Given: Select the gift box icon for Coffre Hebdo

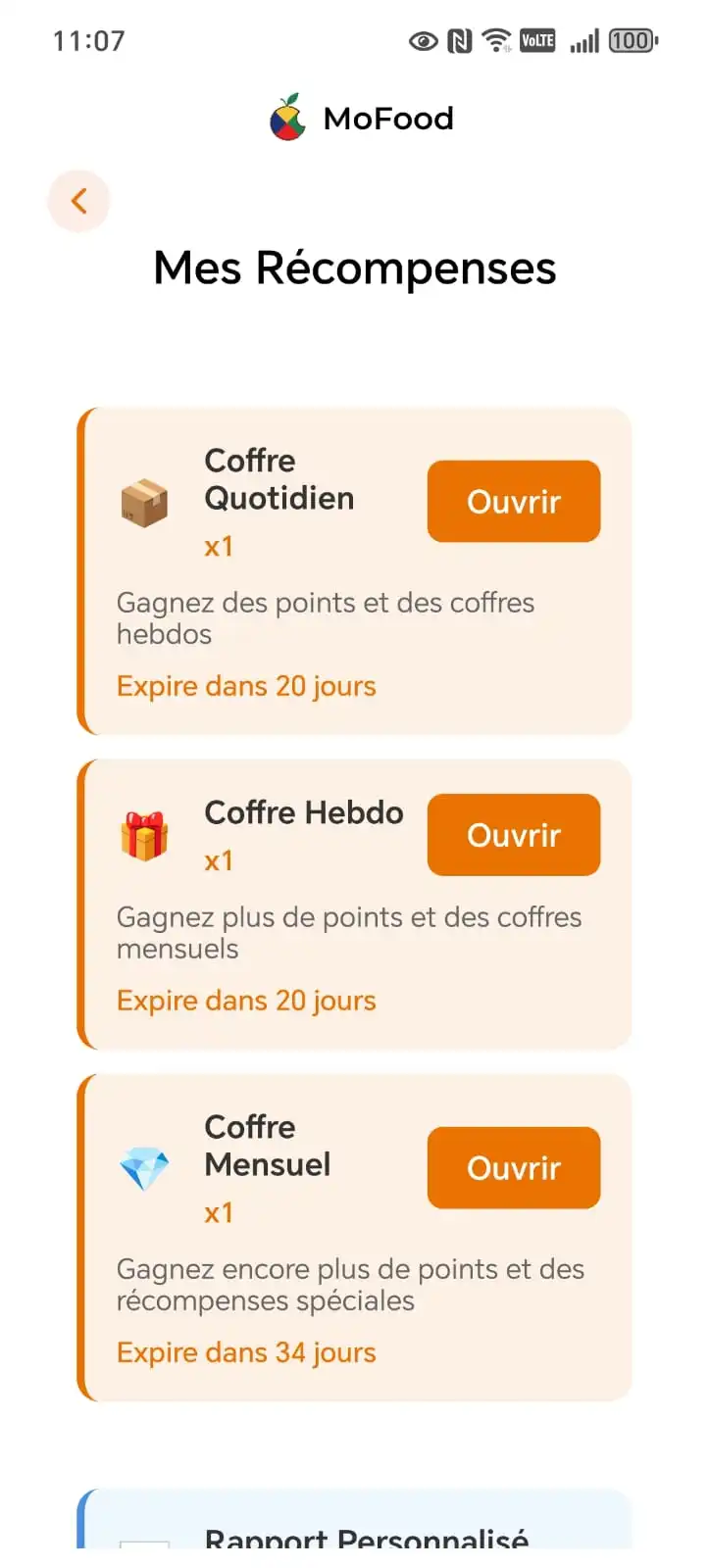Looking at the screenshot, I should click(145, 834).
